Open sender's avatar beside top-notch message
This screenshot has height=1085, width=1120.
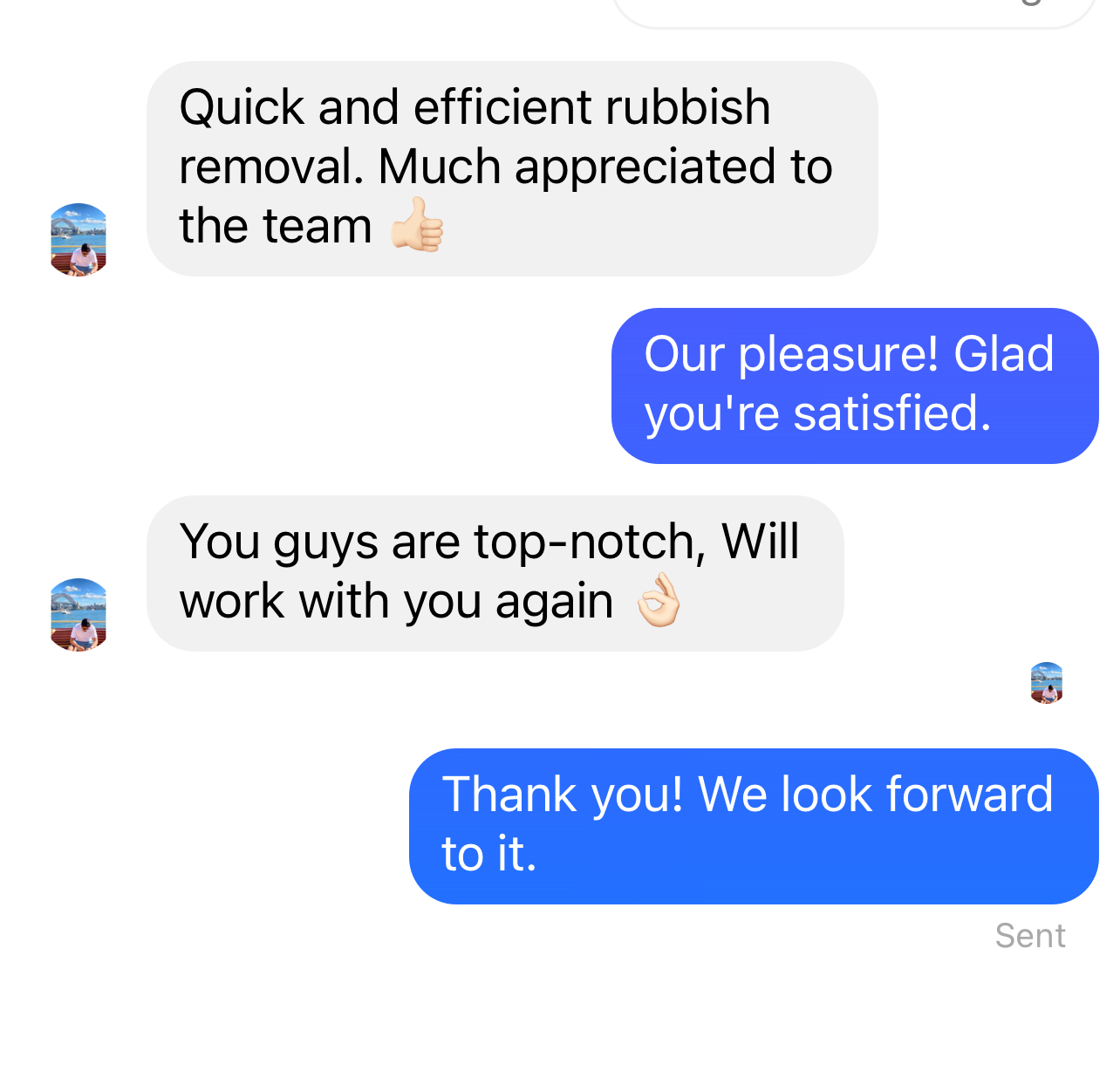click(x=79, y=615)
